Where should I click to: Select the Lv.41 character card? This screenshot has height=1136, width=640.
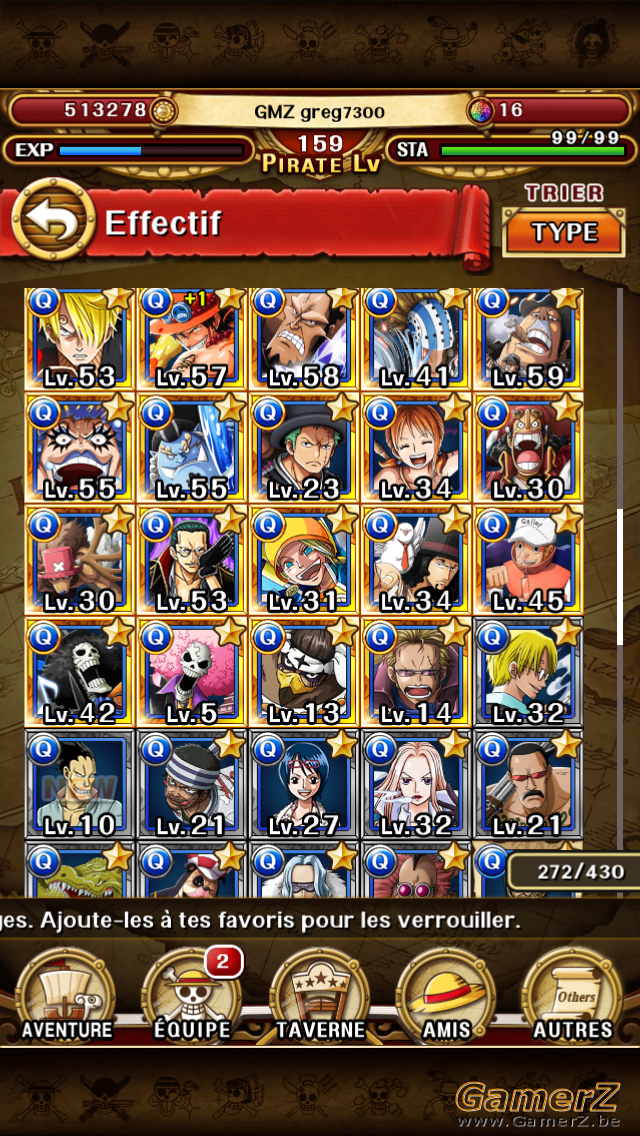[x=416, y=338]
